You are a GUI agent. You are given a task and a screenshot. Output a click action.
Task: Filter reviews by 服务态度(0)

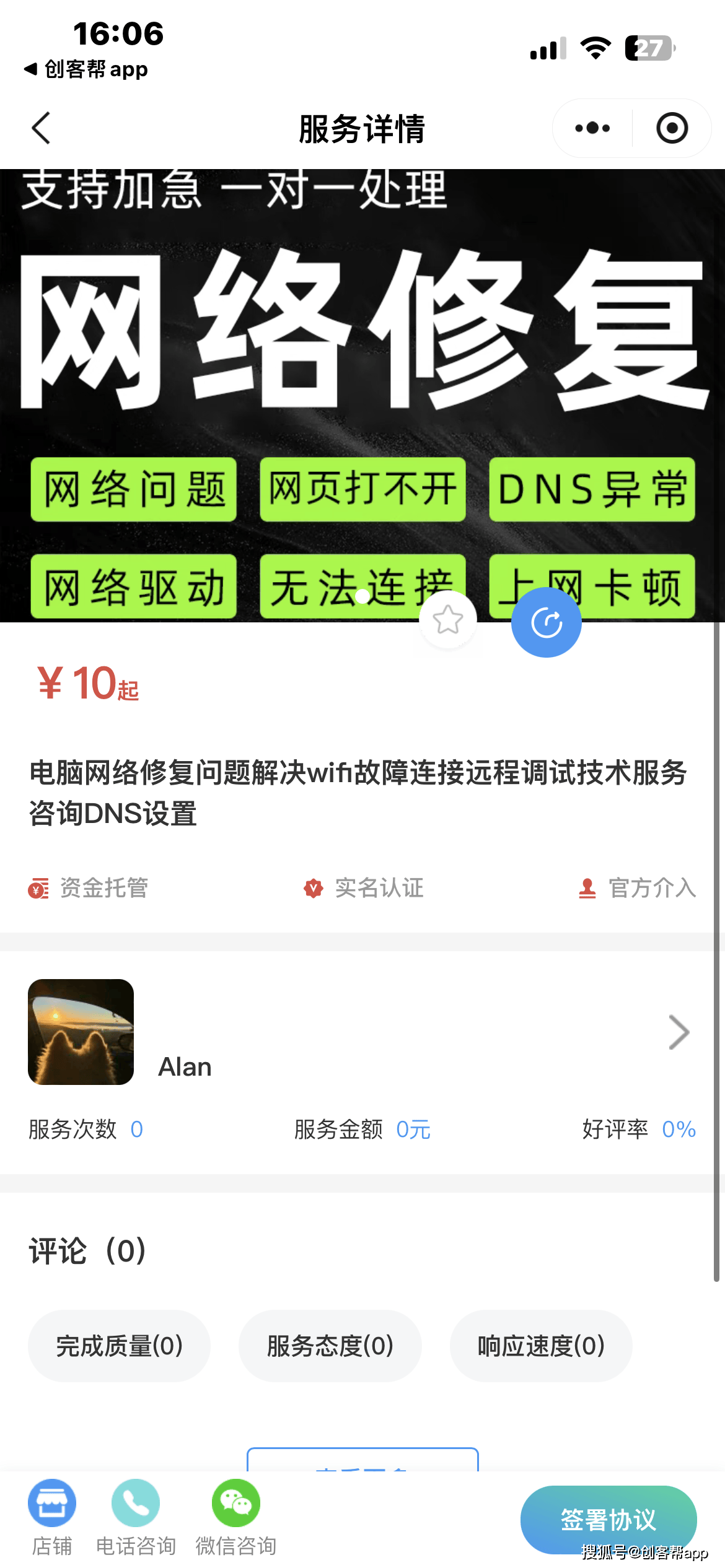[330, 1345]
